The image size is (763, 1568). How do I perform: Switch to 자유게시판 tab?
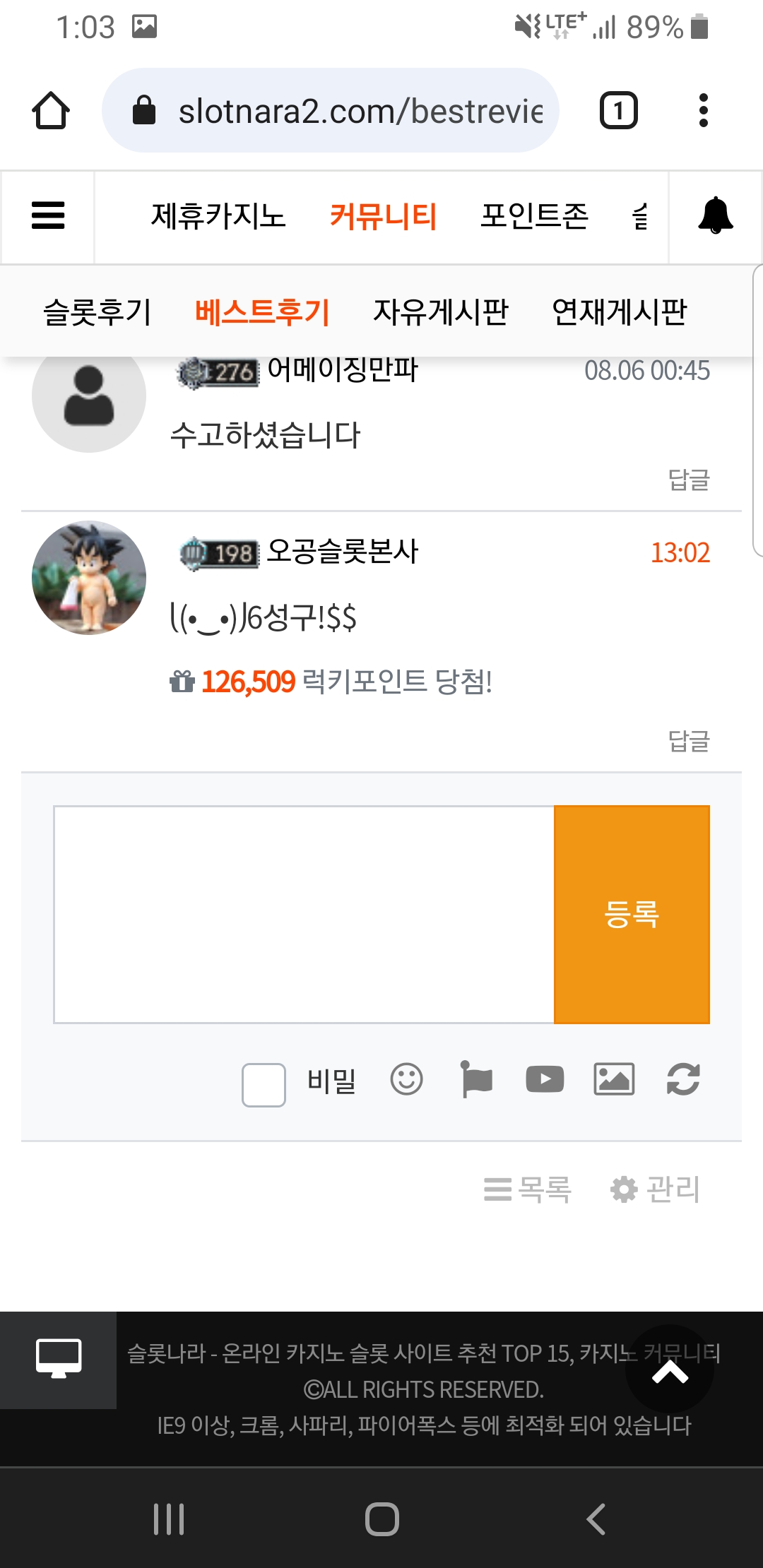click(x=441, y=311)
